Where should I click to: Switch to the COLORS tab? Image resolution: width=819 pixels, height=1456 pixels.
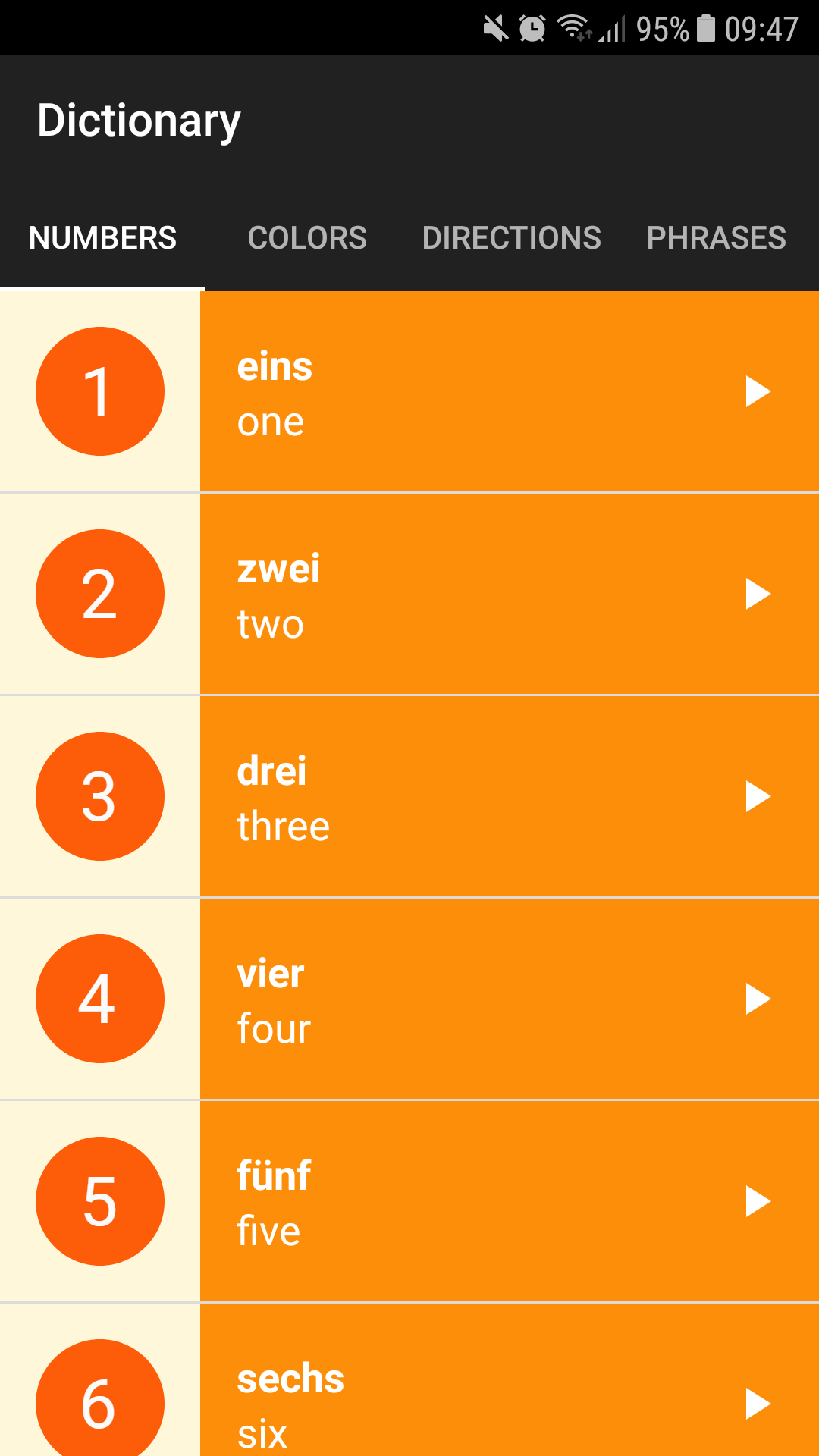[x=306, y=237]
